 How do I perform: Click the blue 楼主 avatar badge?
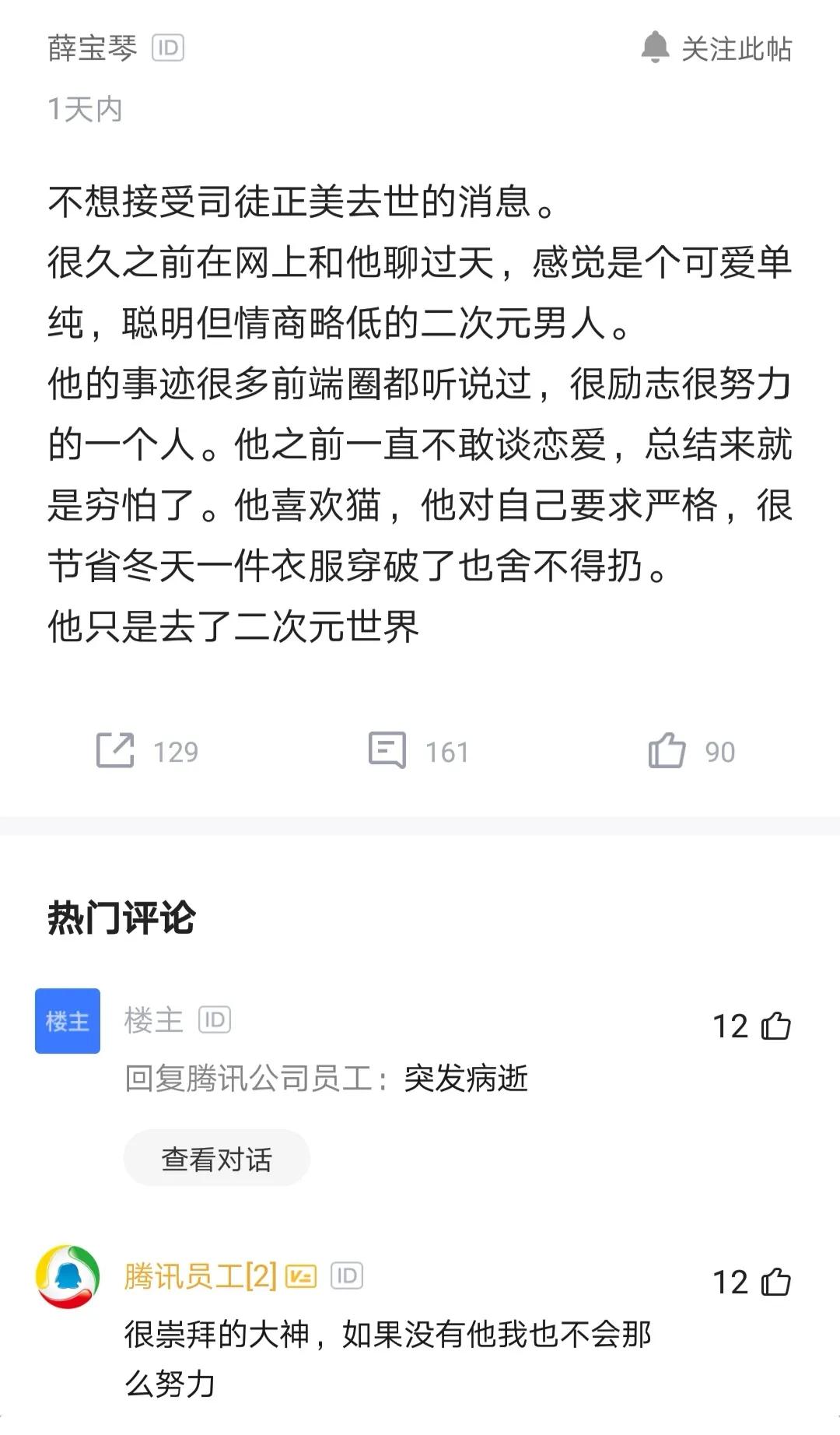pos(68,1021)
